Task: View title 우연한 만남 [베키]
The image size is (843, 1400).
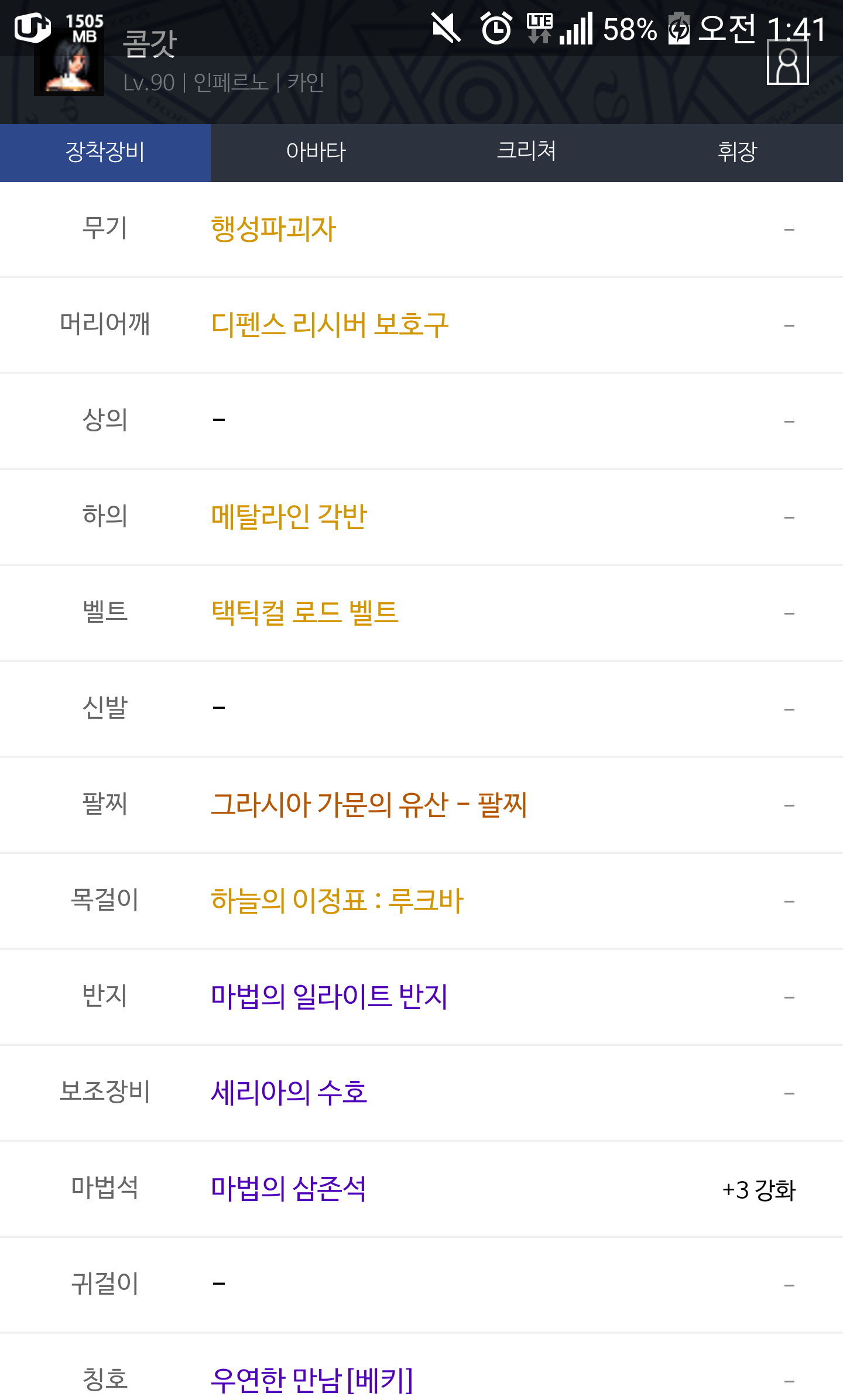Action: [312, 1381]
